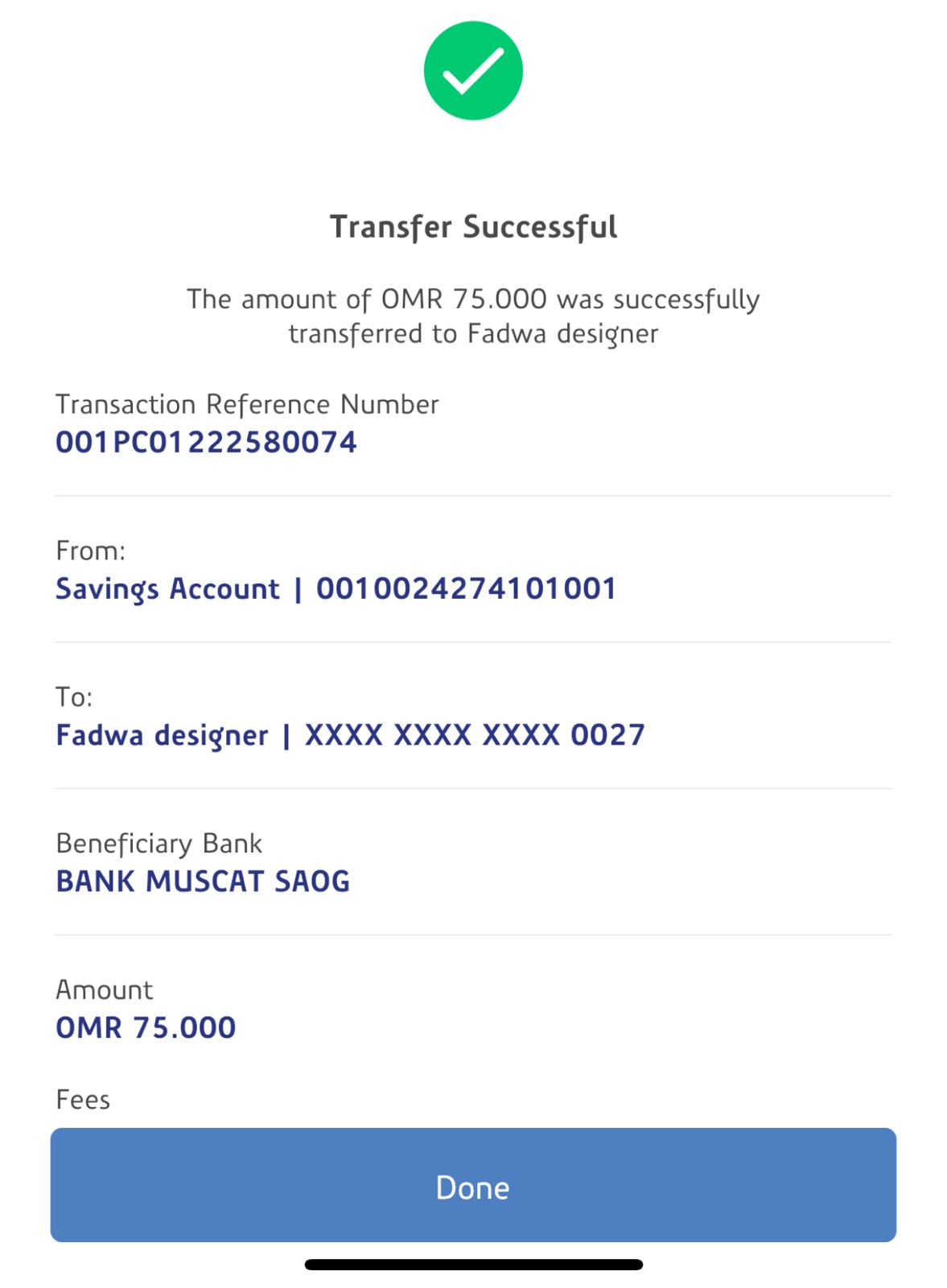Tap Done to close the transfer confirmation
This screenshot has height=1288, width=947.
tap(473, 1185)
